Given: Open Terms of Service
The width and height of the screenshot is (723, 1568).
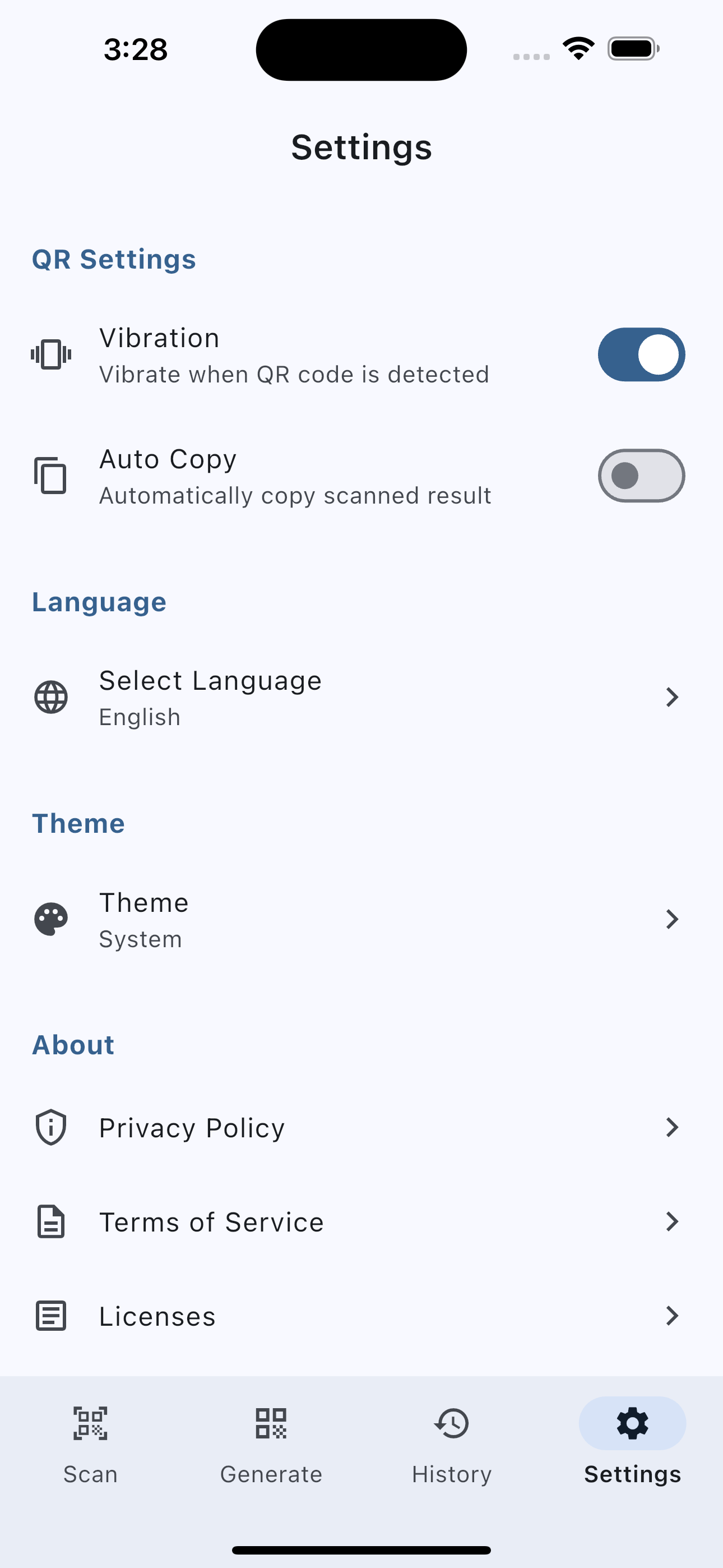Looking at the screenshot, I should pos(671,1221).
